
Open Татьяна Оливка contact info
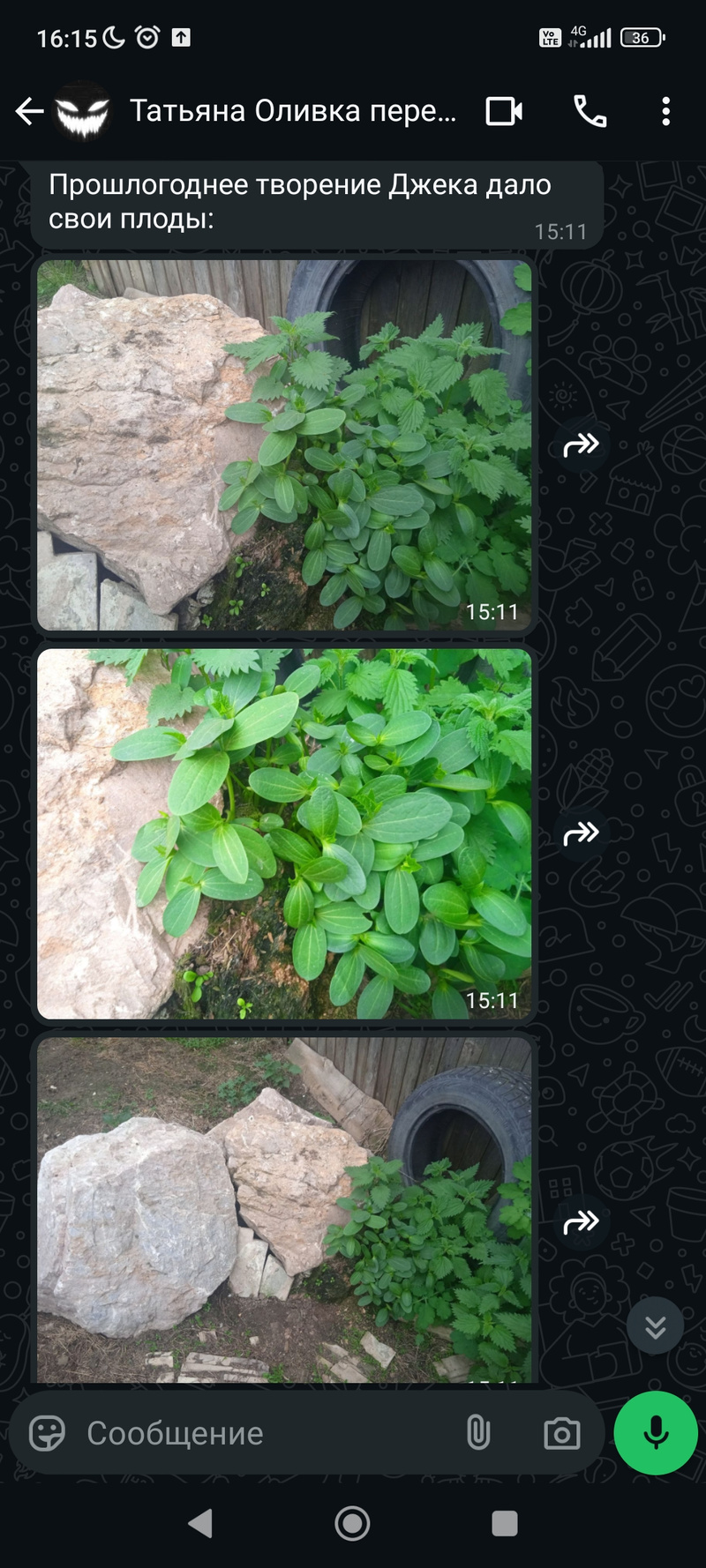pyautogui.click(x=292, y=111)
